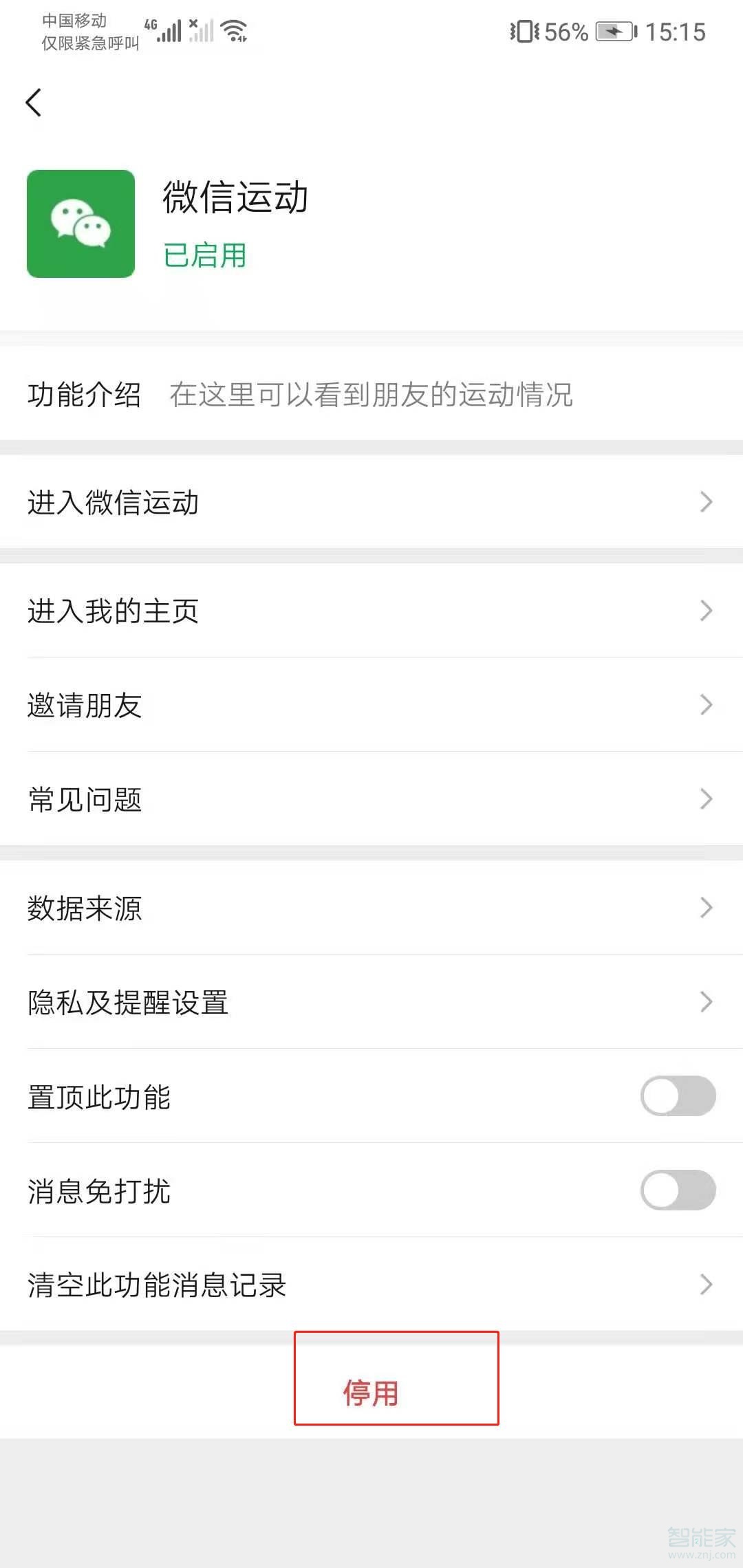Tap the back arrow at top left
The height and width of the screenshot is (1568, 743).
tap(34, 102)
